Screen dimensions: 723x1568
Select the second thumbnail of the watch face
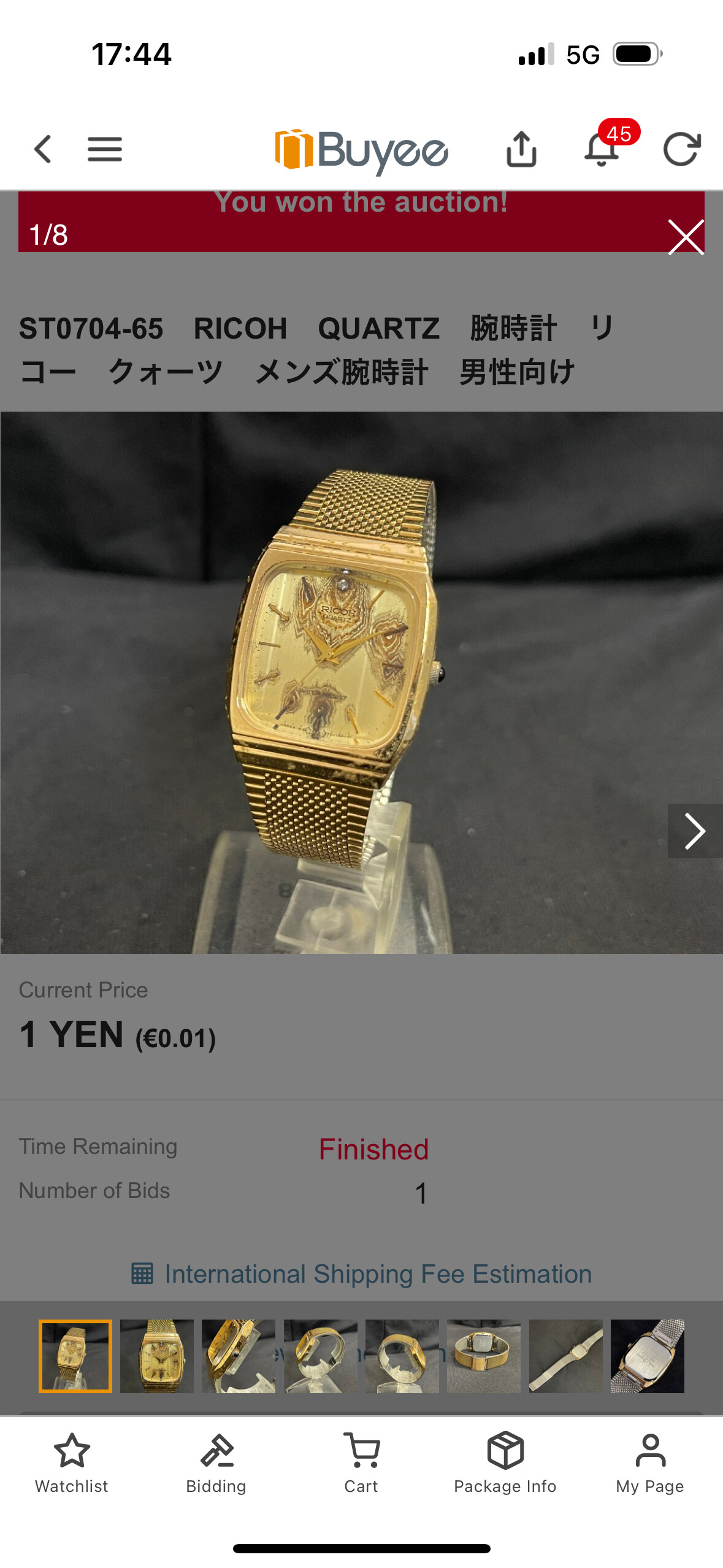tap(157, 1356)
